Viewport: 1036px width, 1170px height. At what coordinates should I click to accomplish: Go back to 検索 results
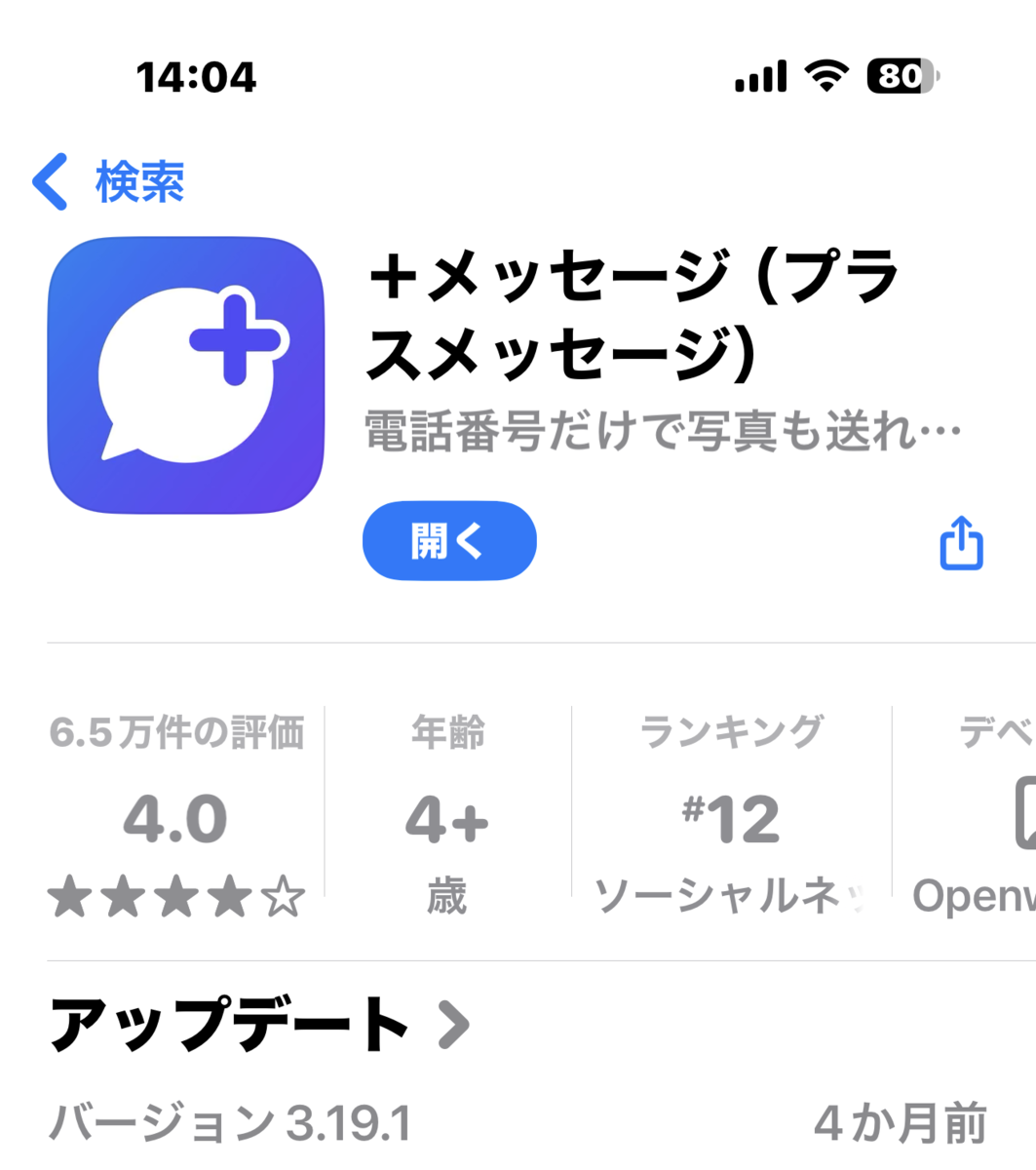108,182
